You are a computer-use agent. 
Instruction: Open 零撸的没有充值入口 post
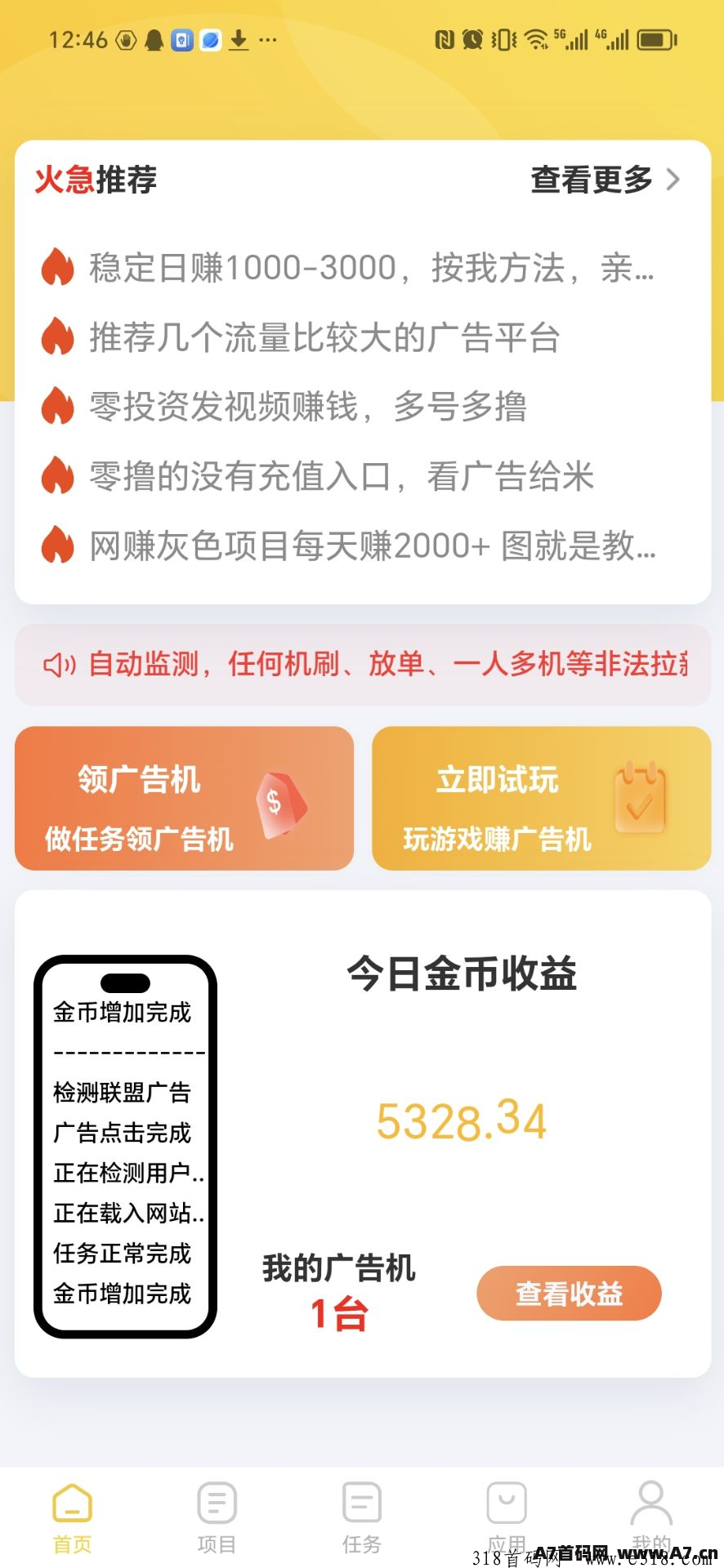pos(341,476)
